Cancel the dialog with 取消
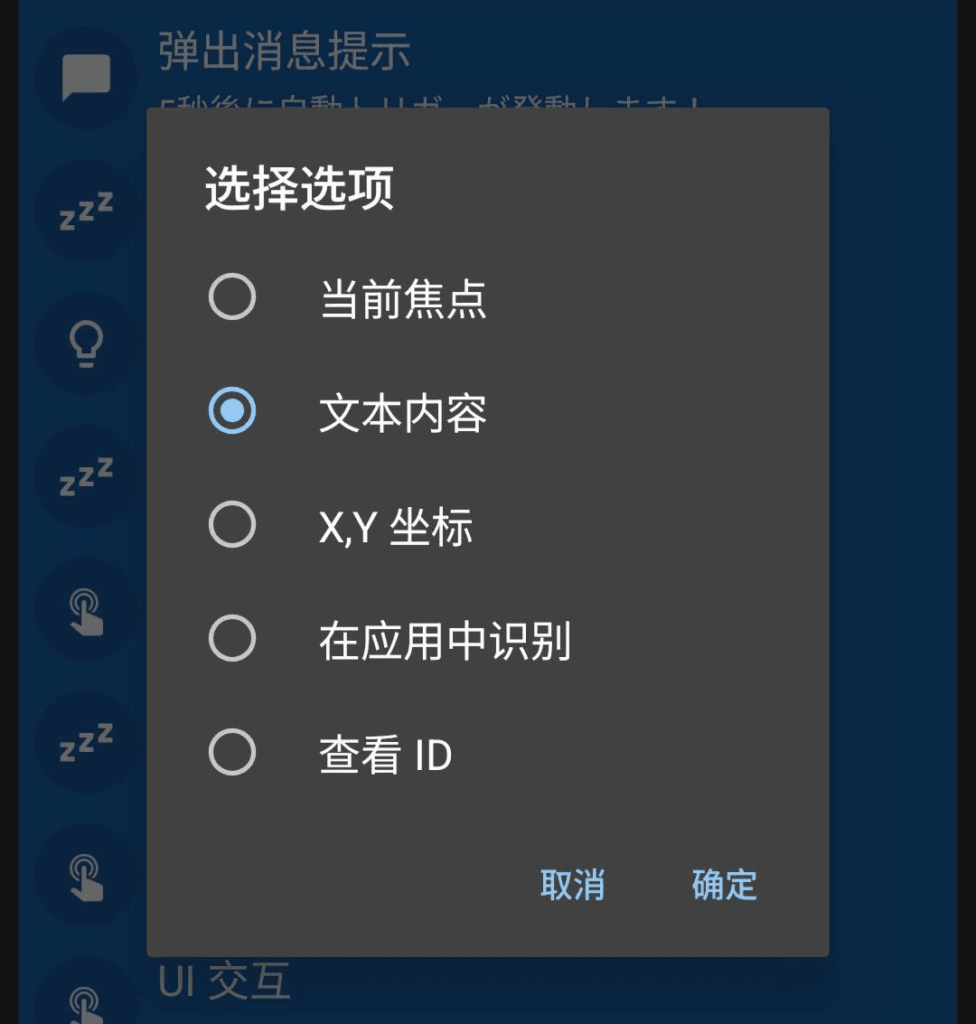 pyautogui.click(x=572, y=885)
